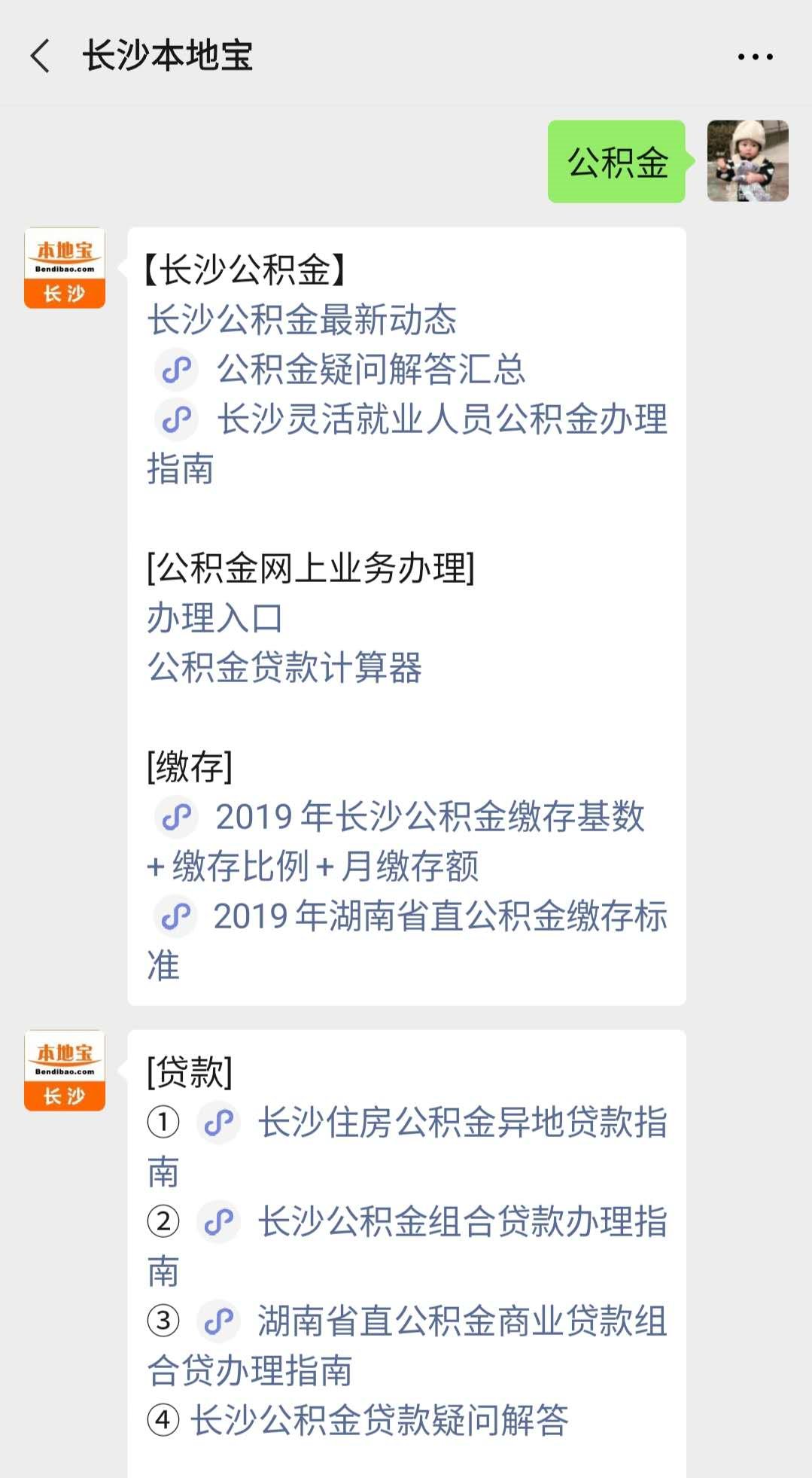Viewport: 812px width, 1478px height.
Task: Open 长沙住房公积金异地贷款指南 link
Action: point(462,1123)
